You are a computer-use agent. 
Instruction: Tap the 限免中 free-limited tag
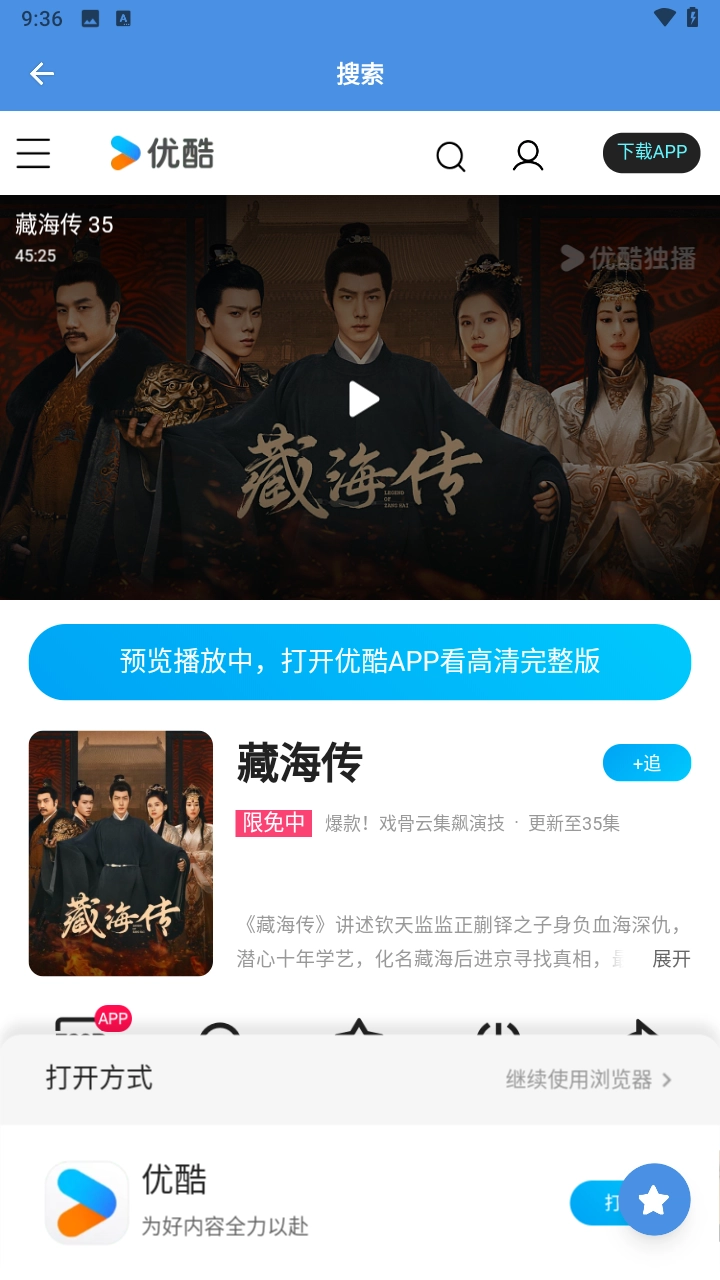pyautogui.click(x=272, y=822)
